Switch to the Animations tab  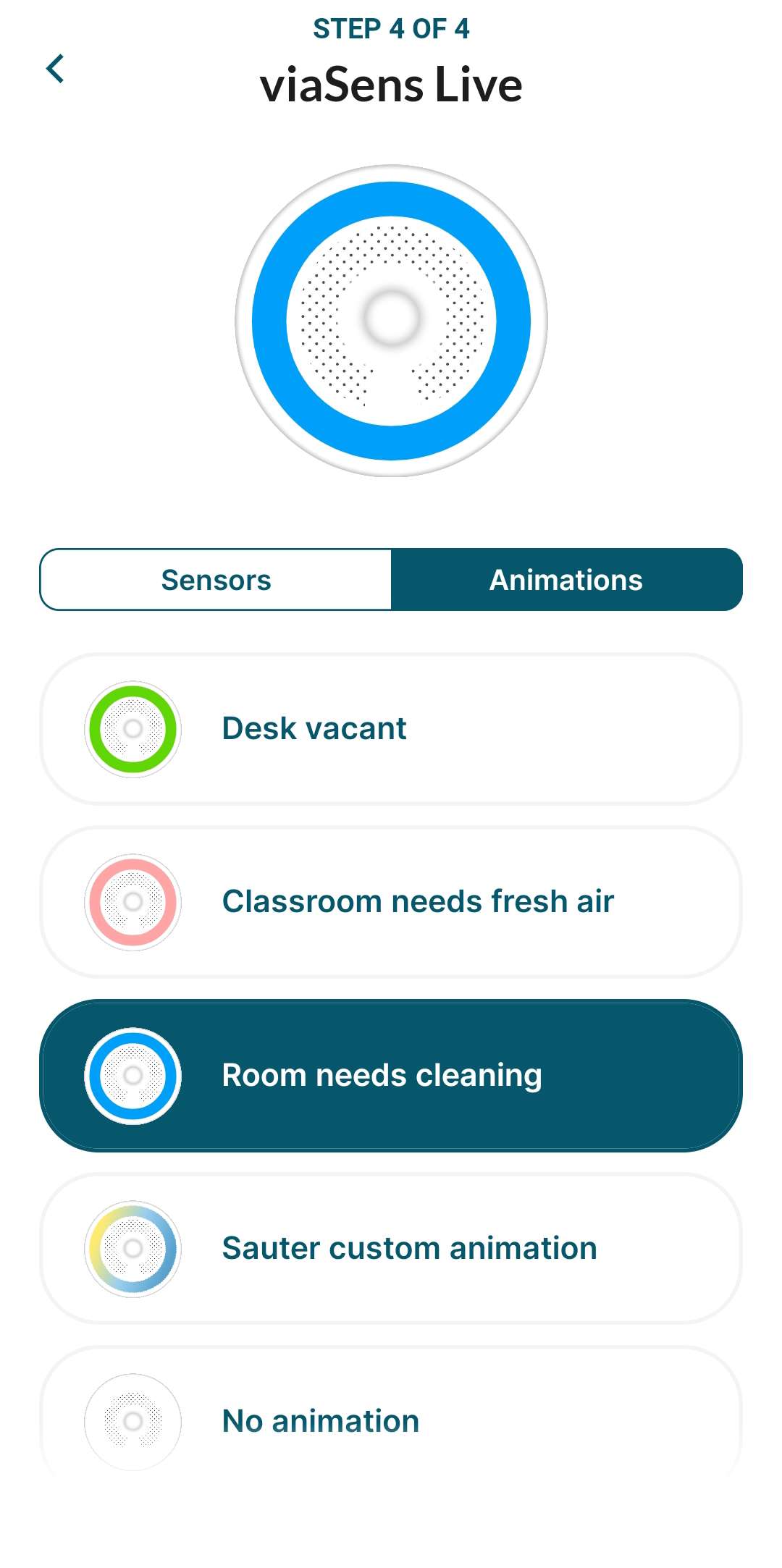pyautogui.click(x=566, y=580)
